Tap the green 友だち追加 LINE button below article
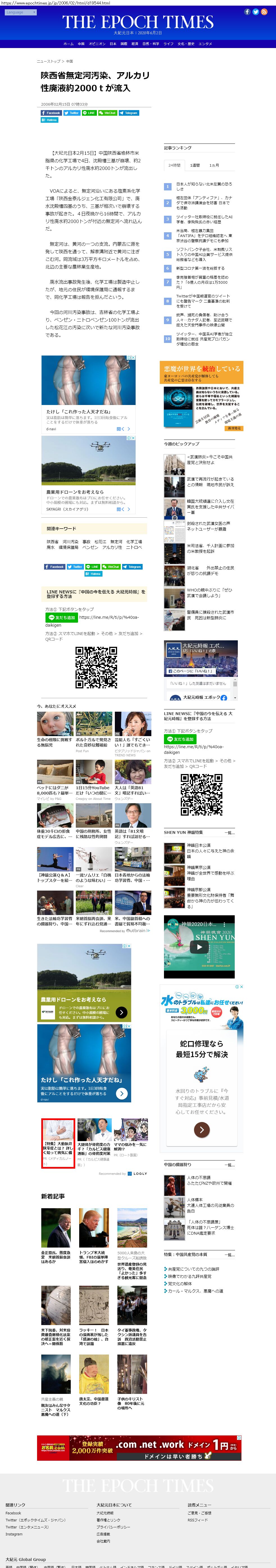The height and width of the screenshot is (1568, 276). [x=61, y=617]
